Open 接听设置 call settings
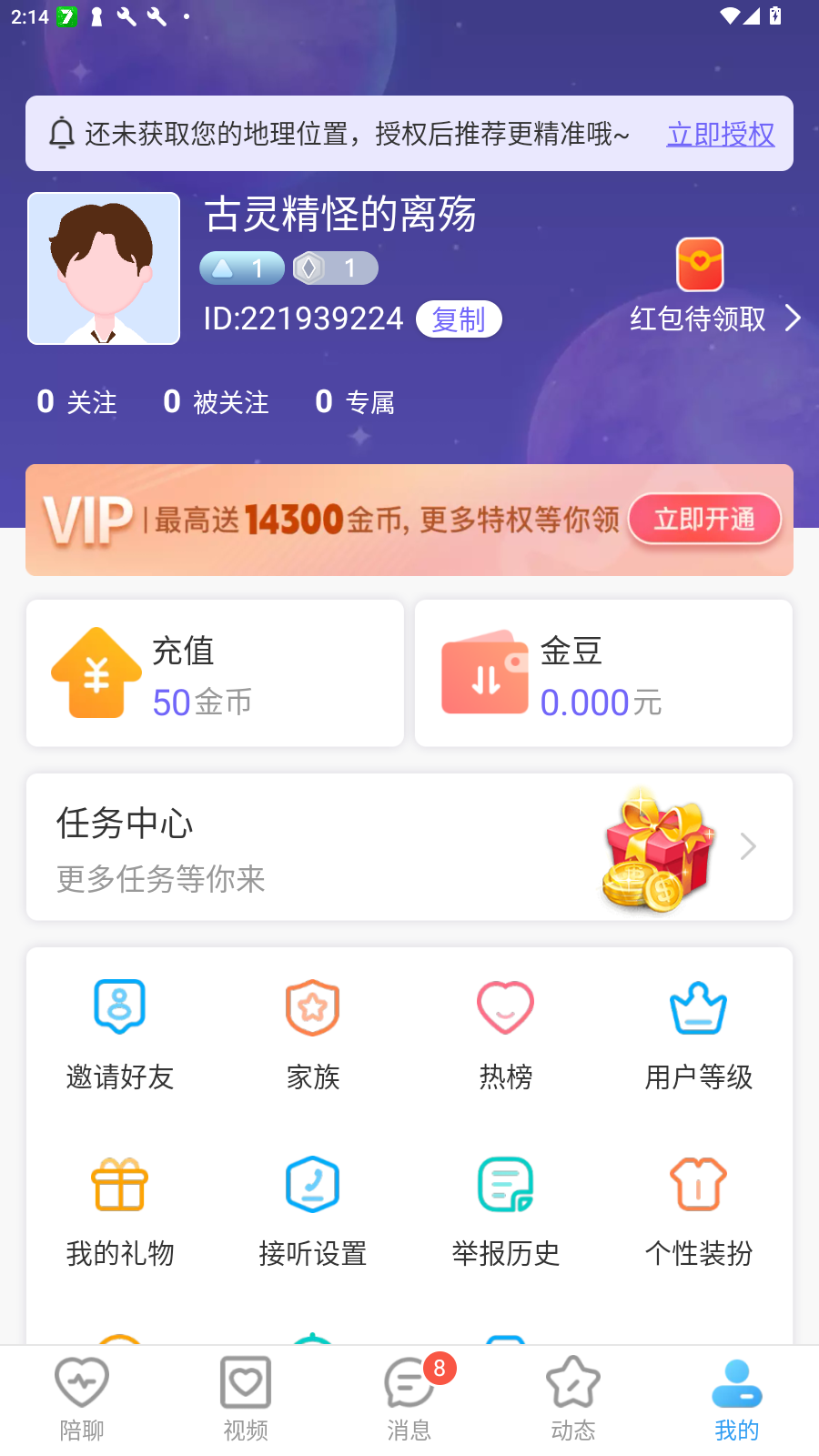Screen dimensions: 819x1456 313,1212
